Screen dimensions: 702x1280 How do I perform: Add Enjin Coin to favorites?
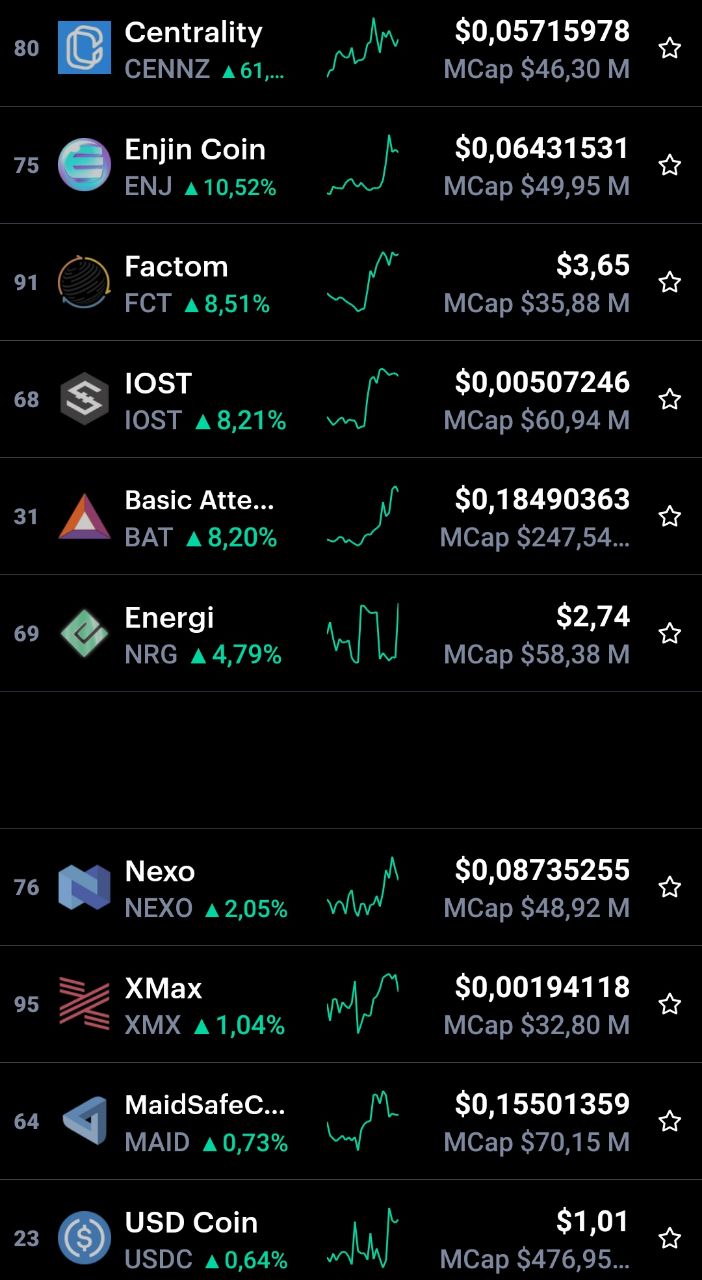point(670,165)
